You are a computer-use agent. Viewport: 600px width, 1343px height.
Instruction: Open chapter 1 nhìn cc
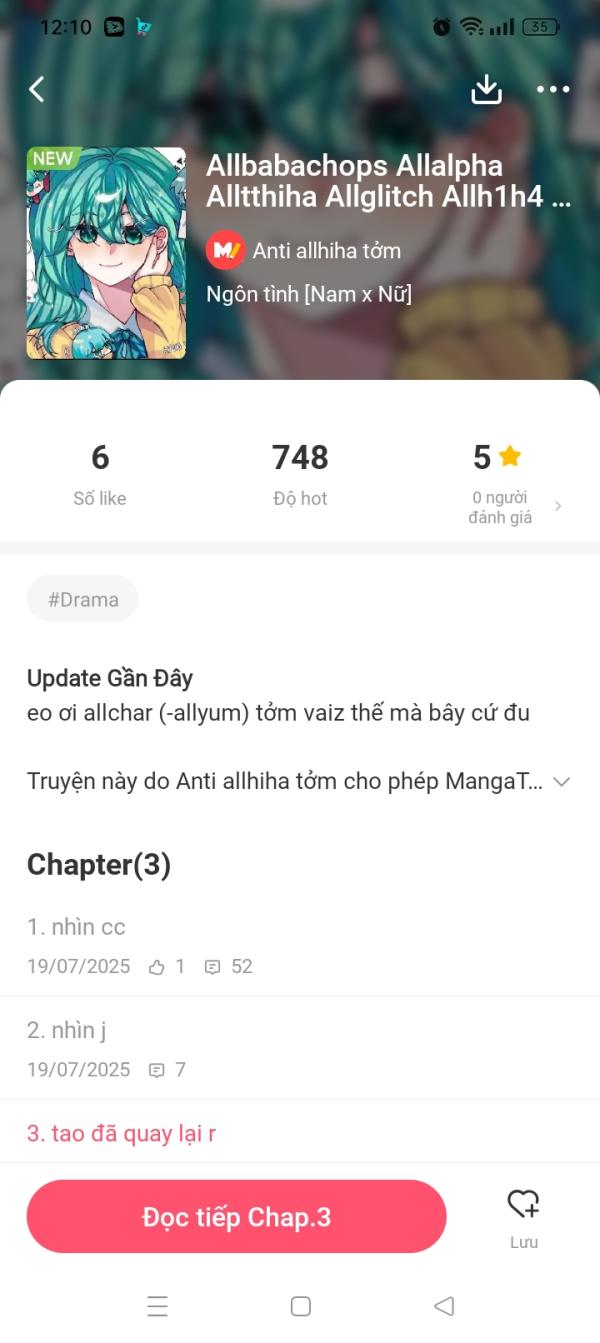click(77, 927)
